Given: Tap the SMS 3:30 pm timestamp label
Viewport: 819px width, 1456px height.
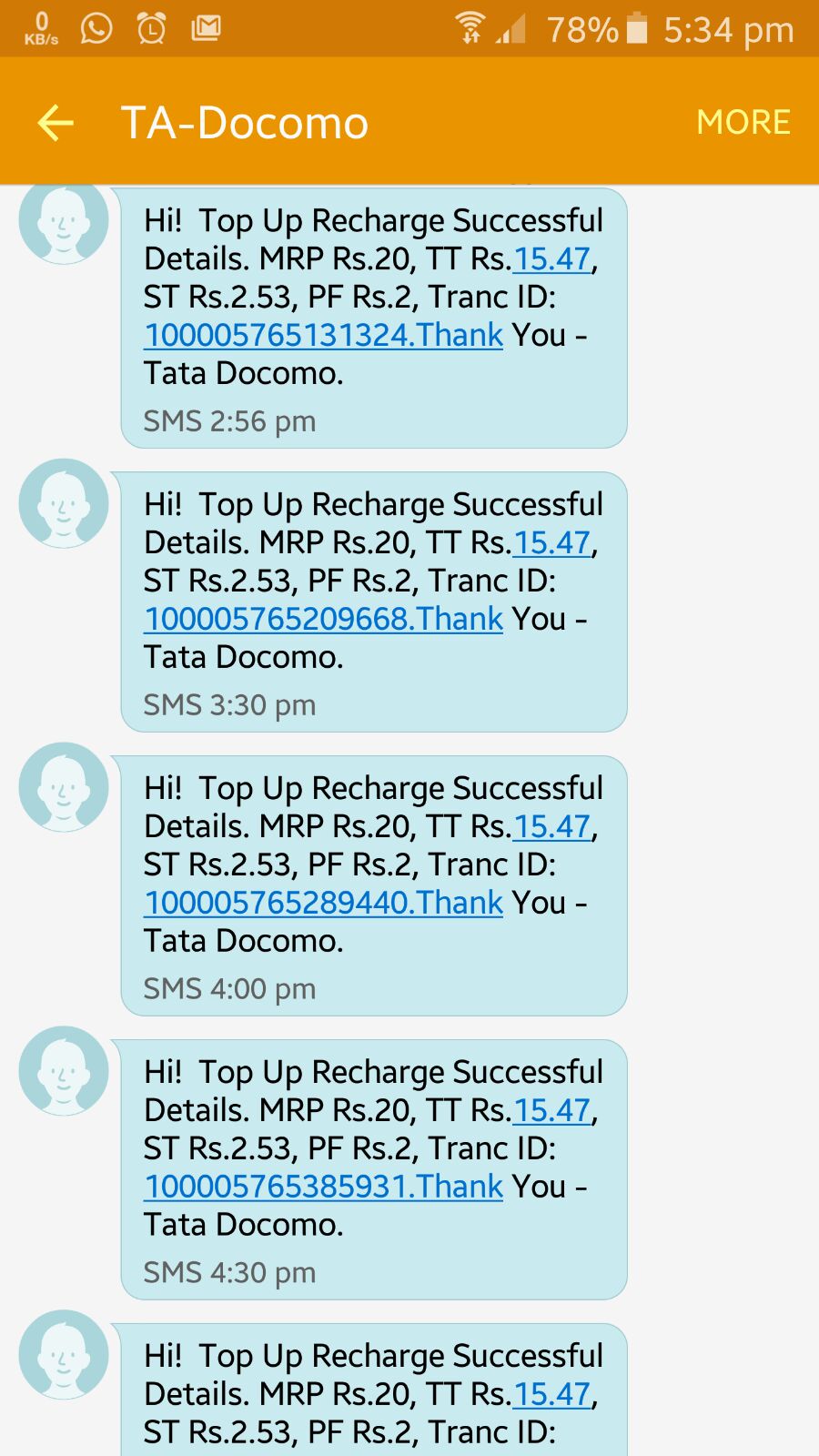Looking at the screenshot, I should (228, 704).
